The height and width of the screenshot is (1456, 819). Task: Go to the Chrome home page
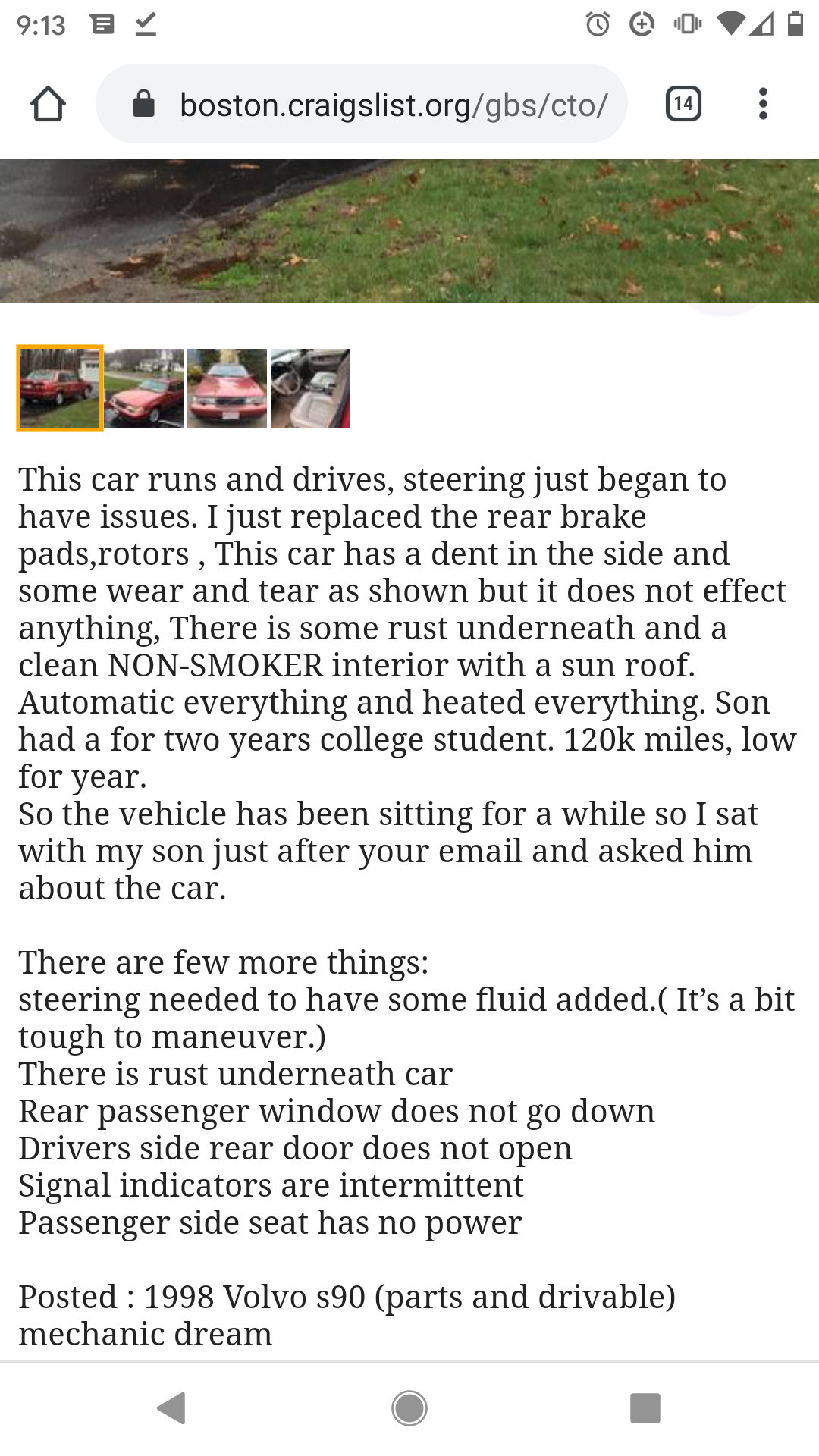[48, 104]
